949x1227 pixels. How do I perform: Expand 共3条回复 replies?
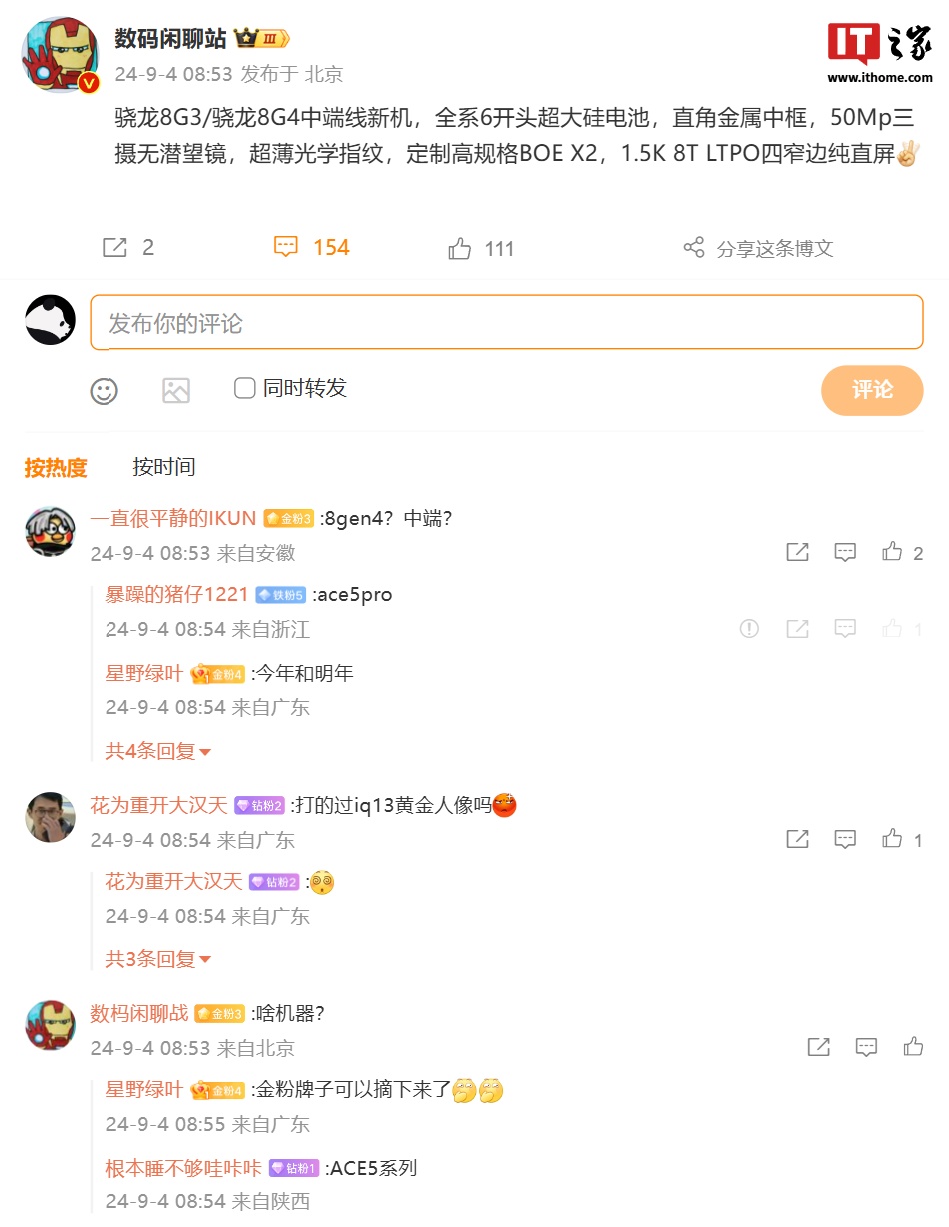click(x=158, y=959)
